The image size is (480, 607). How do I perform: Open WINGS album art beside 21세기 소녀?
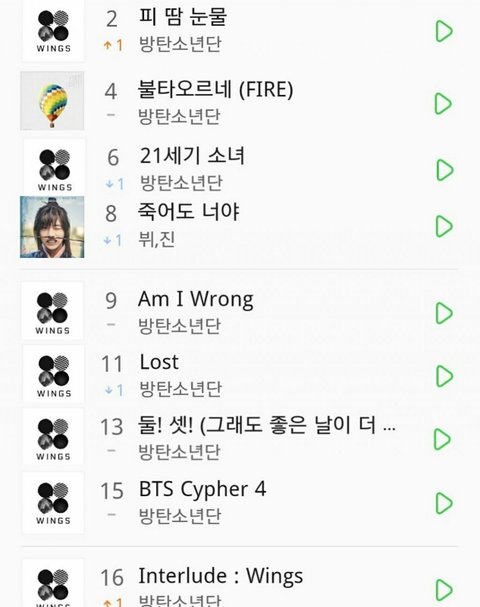[54, 168]
